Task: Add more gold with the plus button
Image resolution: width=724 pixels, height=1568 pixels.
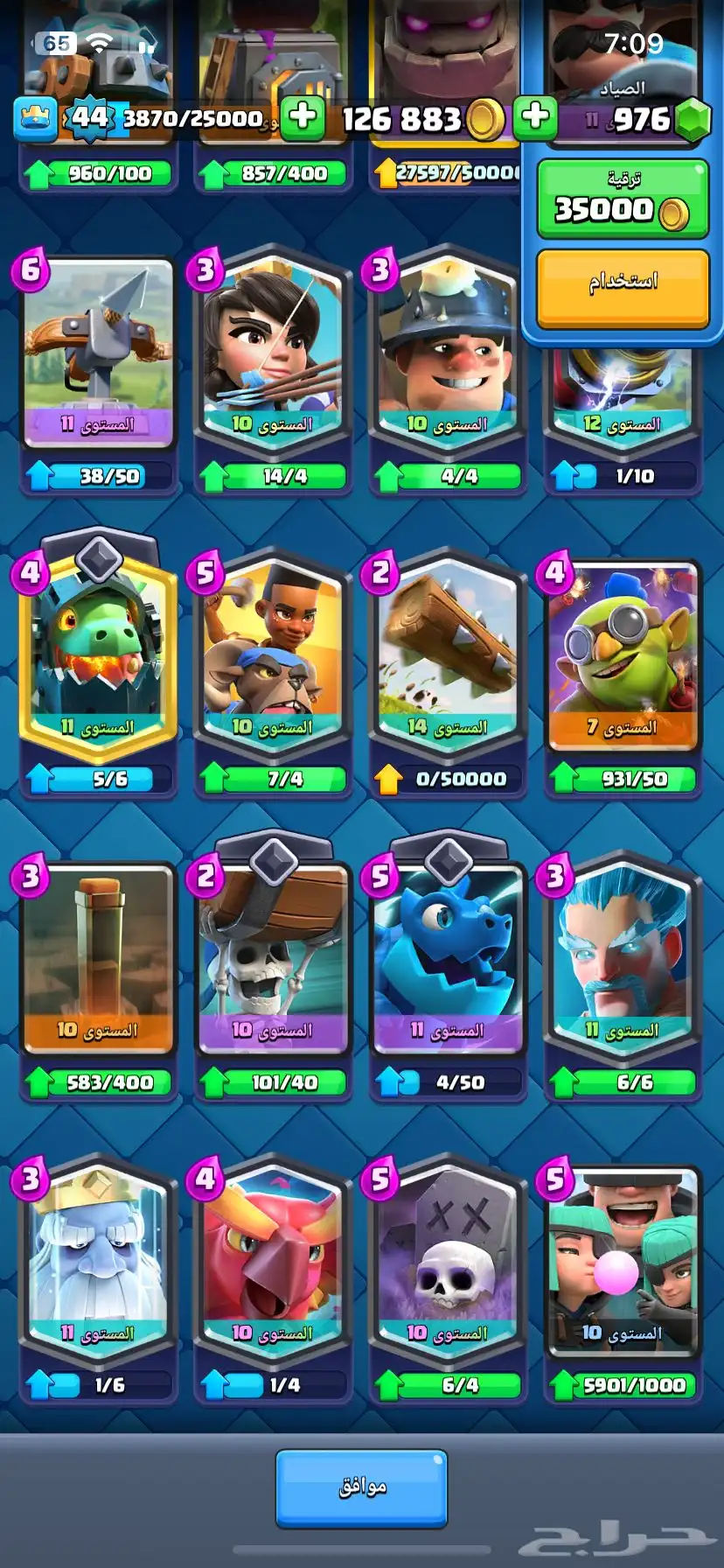Action: pyautogui.click(x=303, y=117)
